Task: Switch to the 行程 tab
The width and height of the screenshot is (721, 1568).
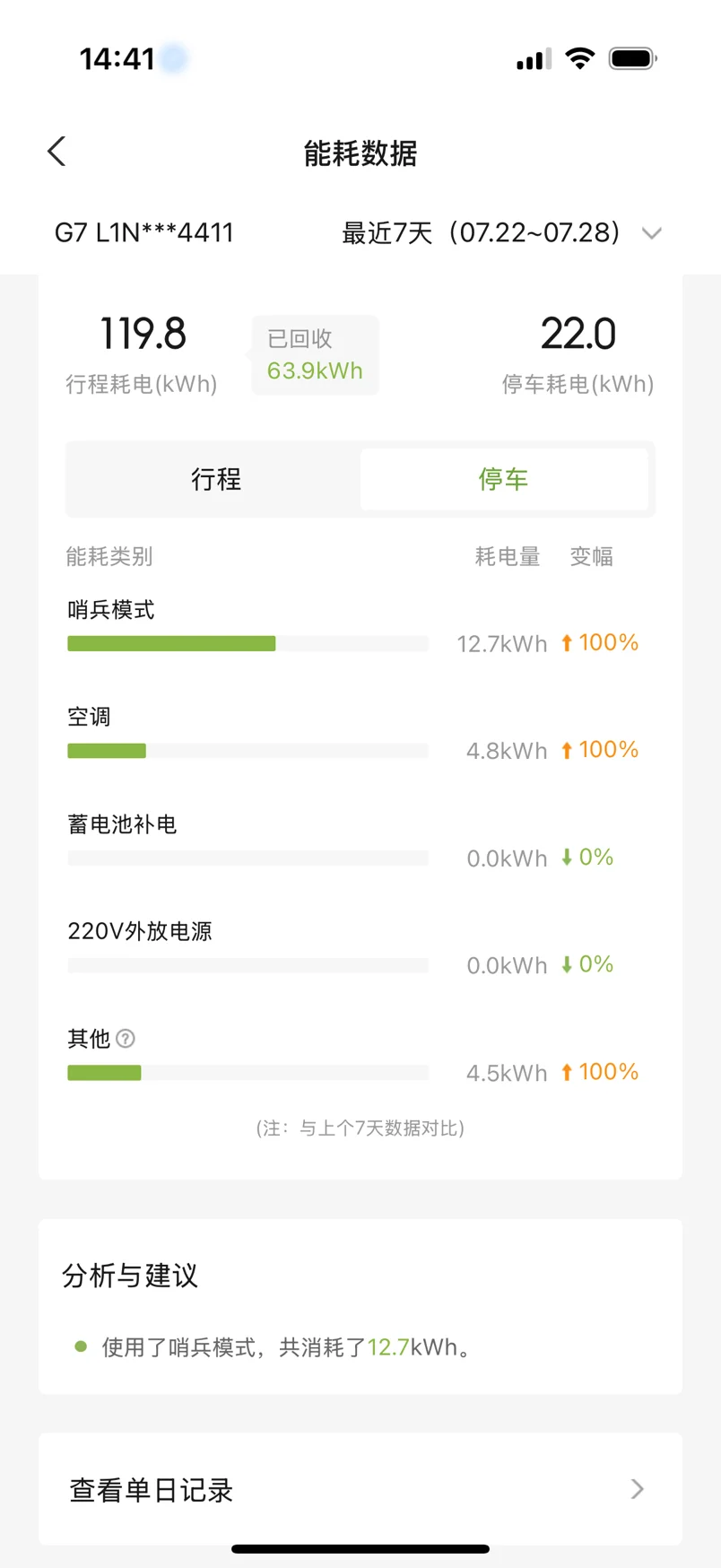Action: (x=216, y=479)
